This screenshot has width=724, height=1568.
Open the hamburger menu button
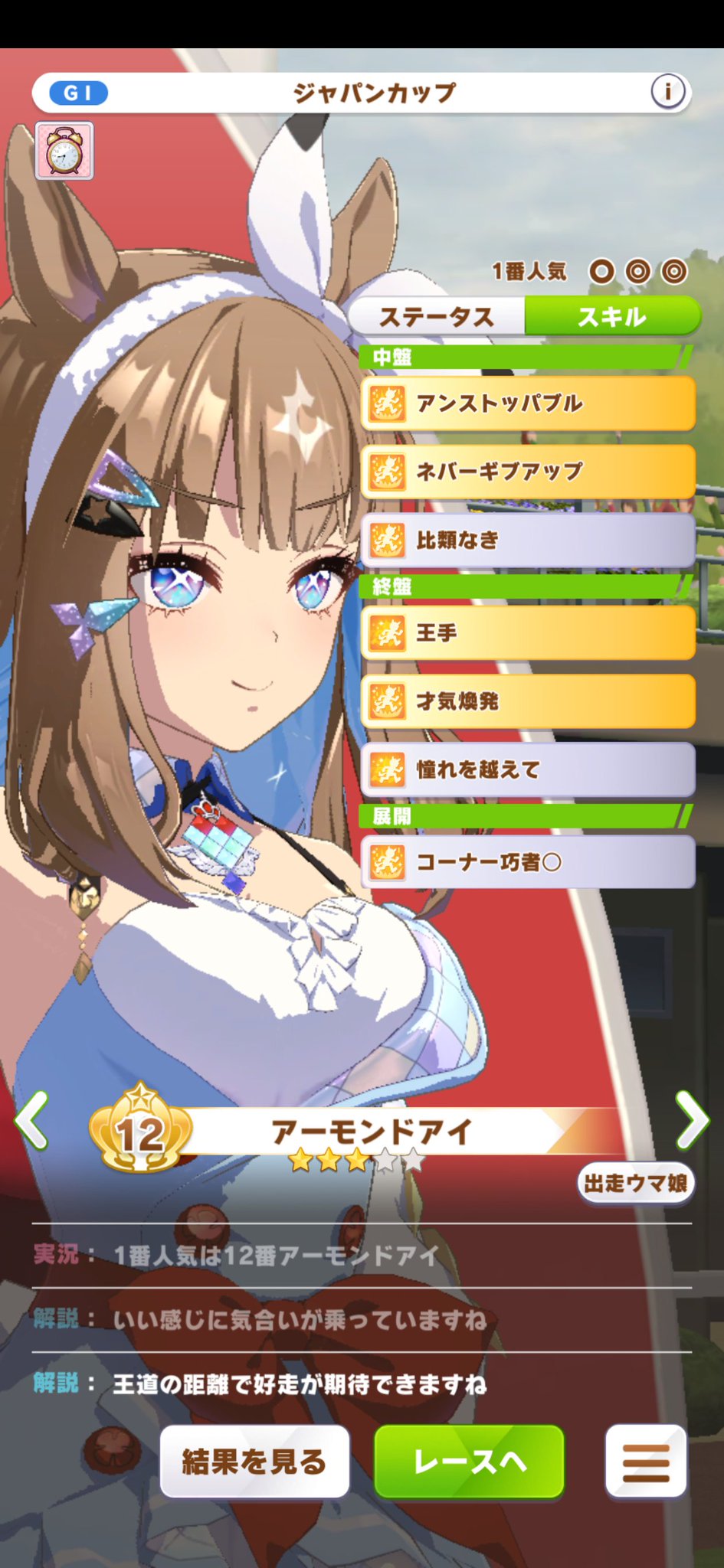tap(646, 1462)
